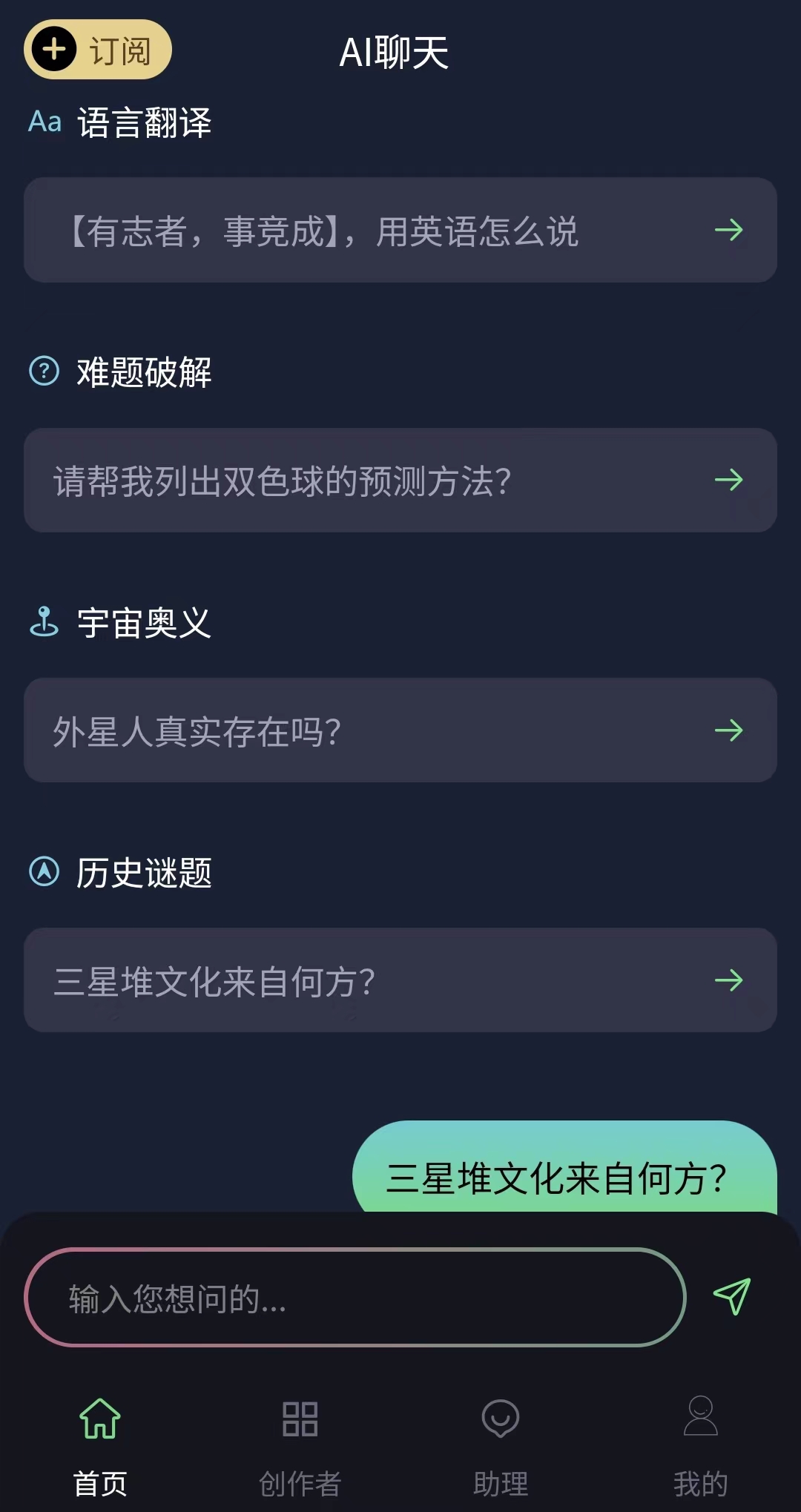Ask 外星人真实存在吗 suggested question
The image size is (801, 1512).
point(400,730)
